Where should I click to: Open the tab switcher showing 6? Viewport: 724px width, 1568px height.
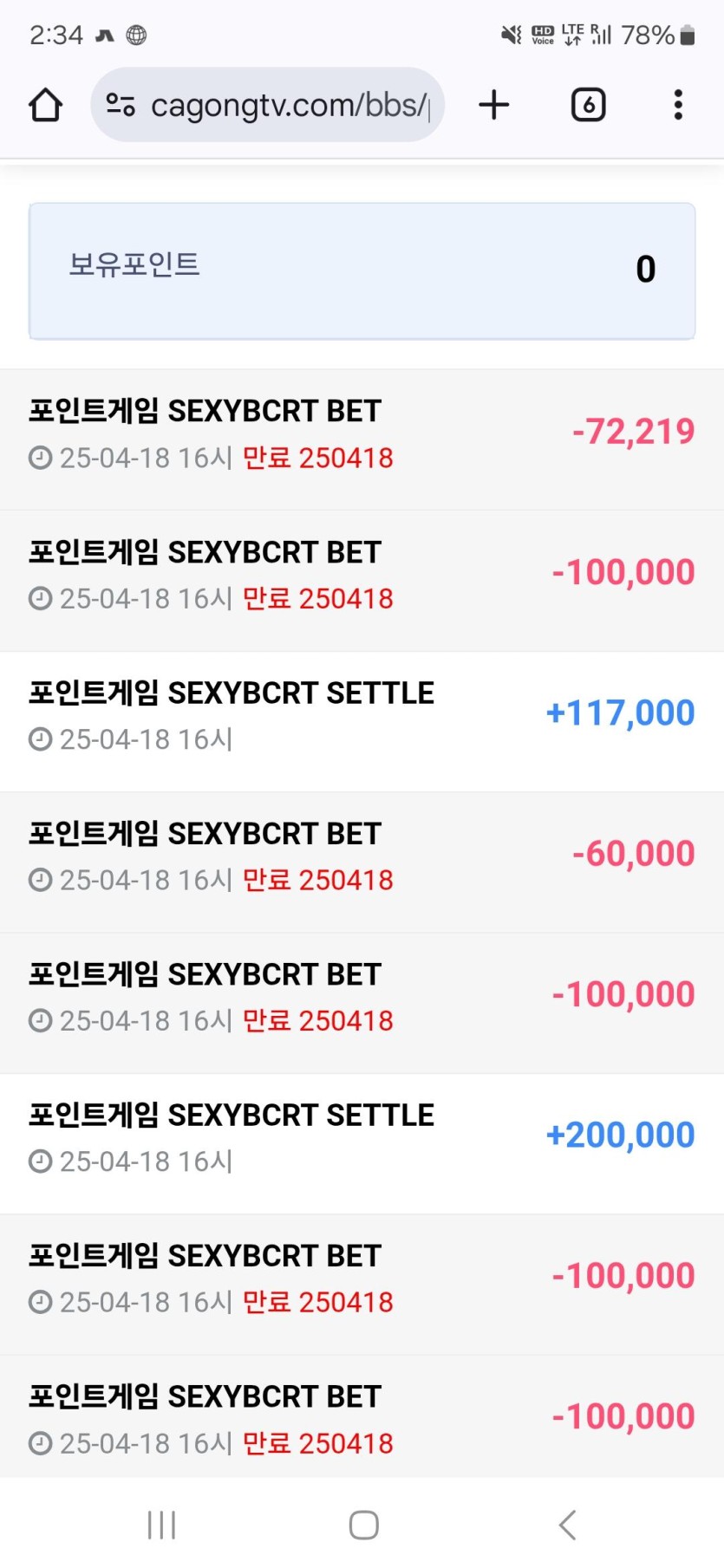[588, 106]
